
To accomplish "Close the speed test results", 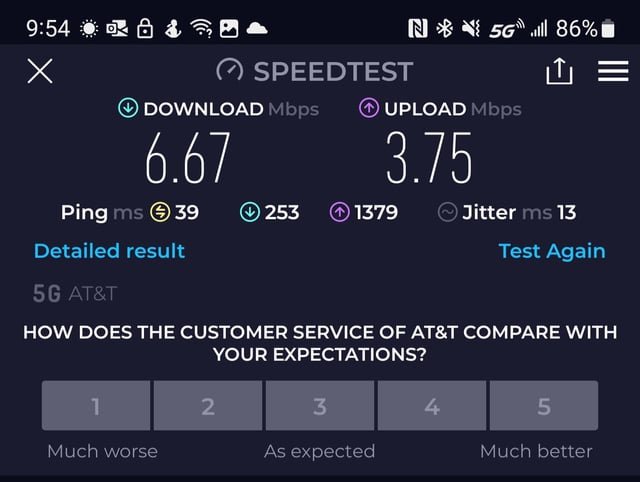I will 39,72.
